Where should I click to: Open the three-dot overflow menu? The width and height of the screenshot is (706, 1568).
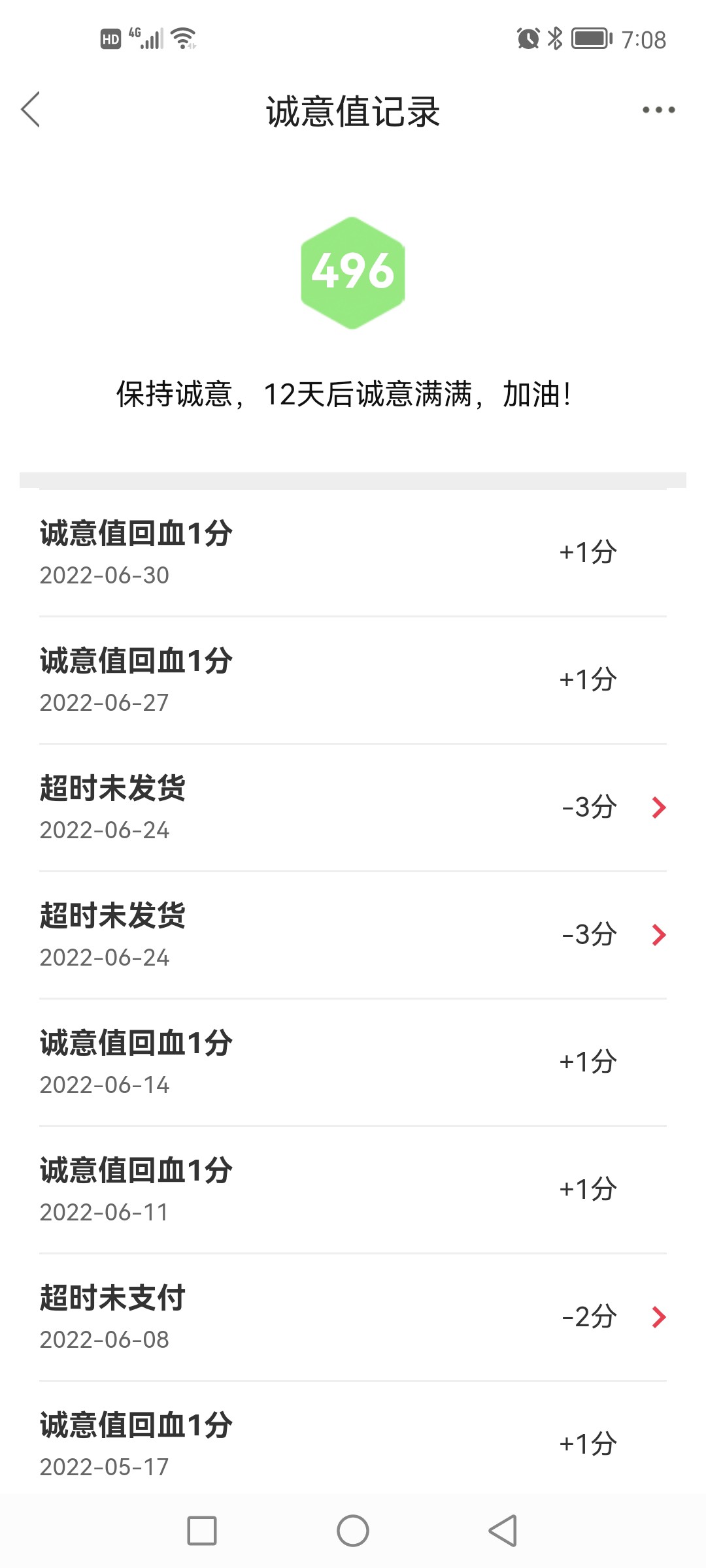(x=658, y=110)
